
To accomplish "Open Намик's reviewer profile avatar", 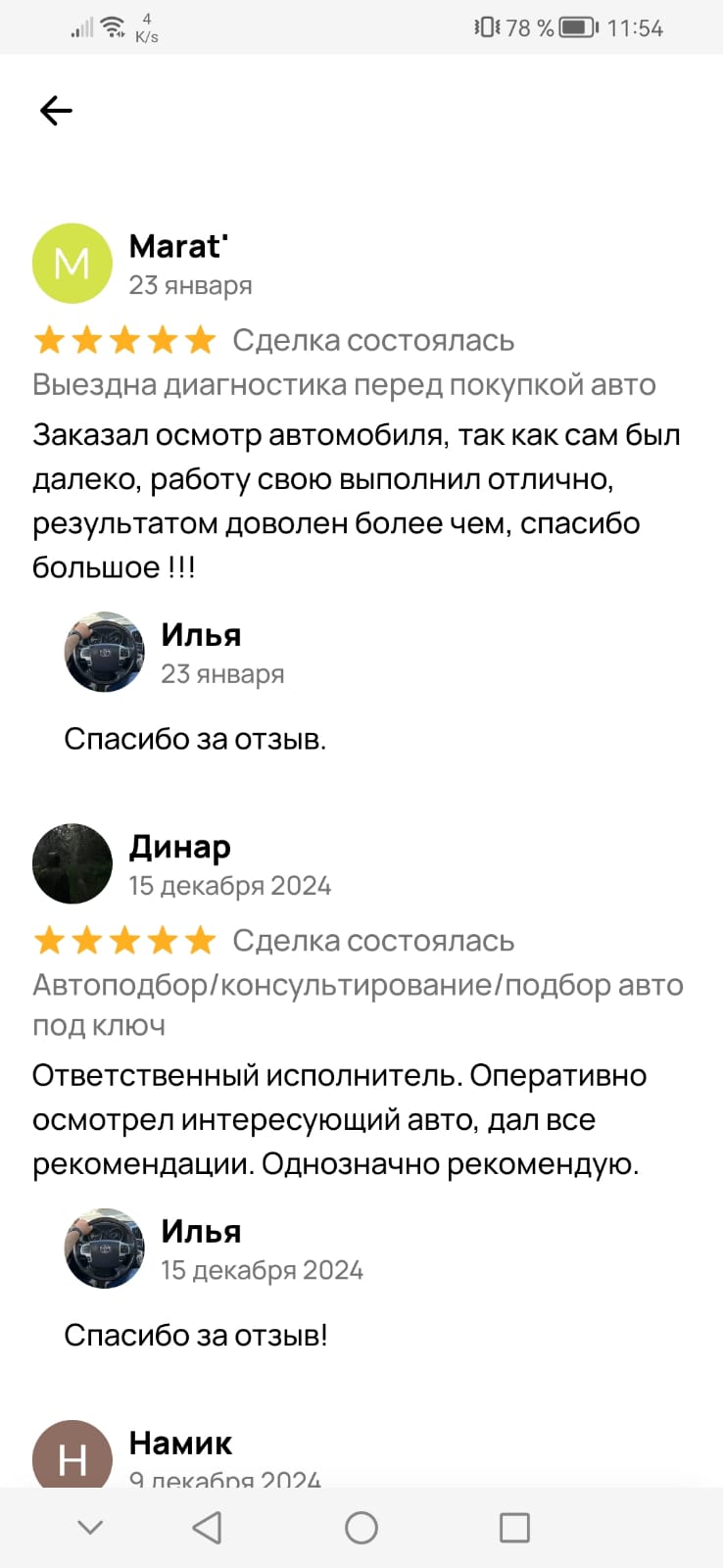I will click(x=72, y=1455).
